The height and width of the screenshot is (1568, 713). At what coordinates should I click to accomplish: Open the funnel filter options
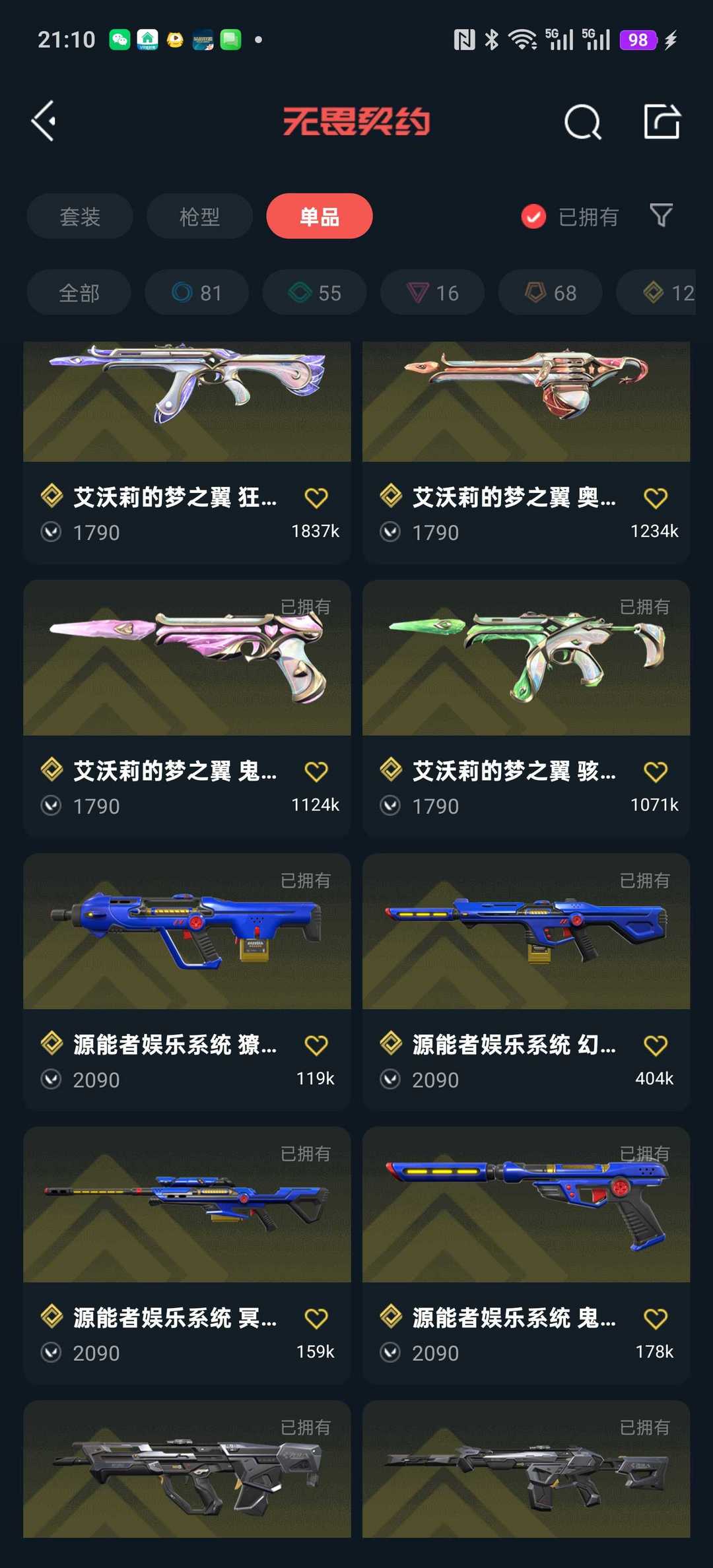click(x=661, y=215)
